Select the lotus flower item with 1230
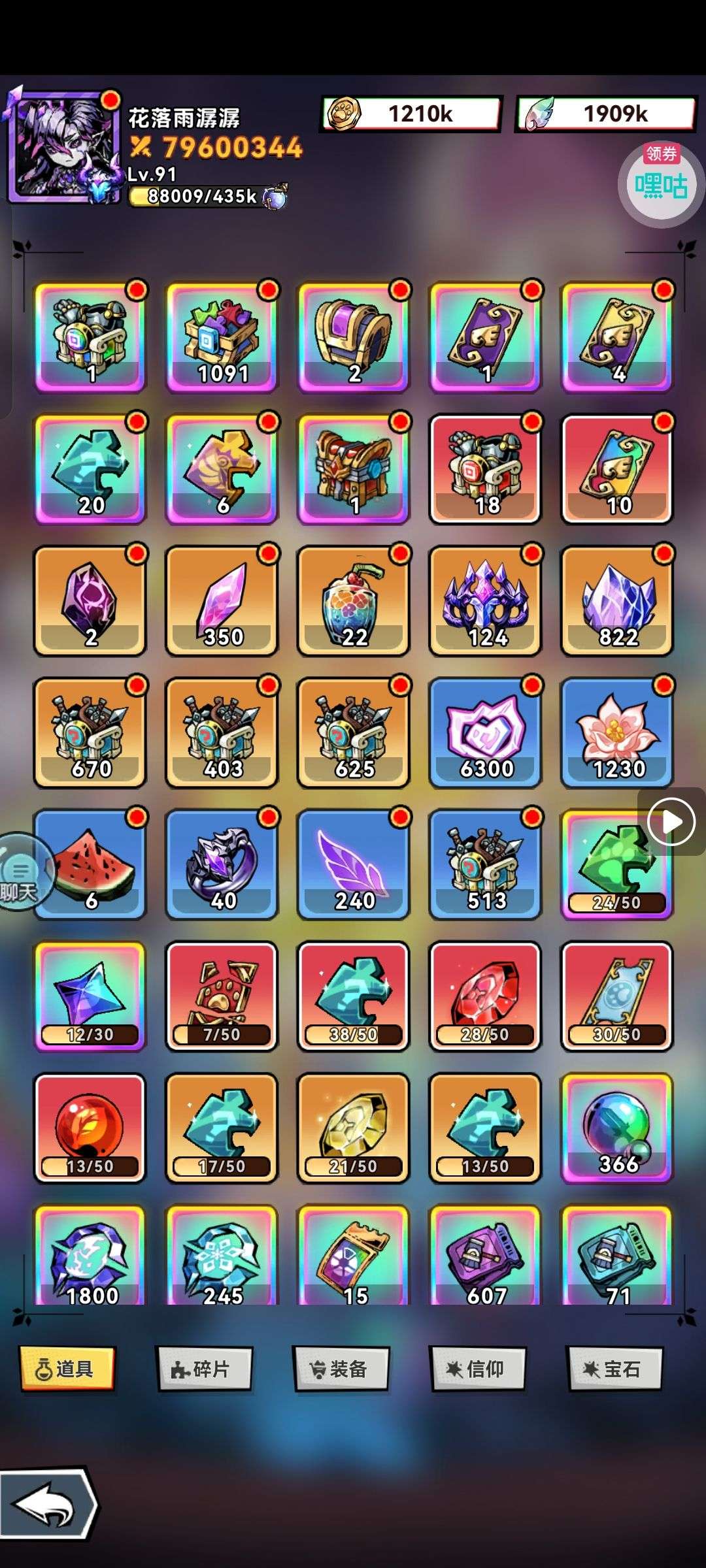This screenshot has width=706, height=1568. [617, 733]
